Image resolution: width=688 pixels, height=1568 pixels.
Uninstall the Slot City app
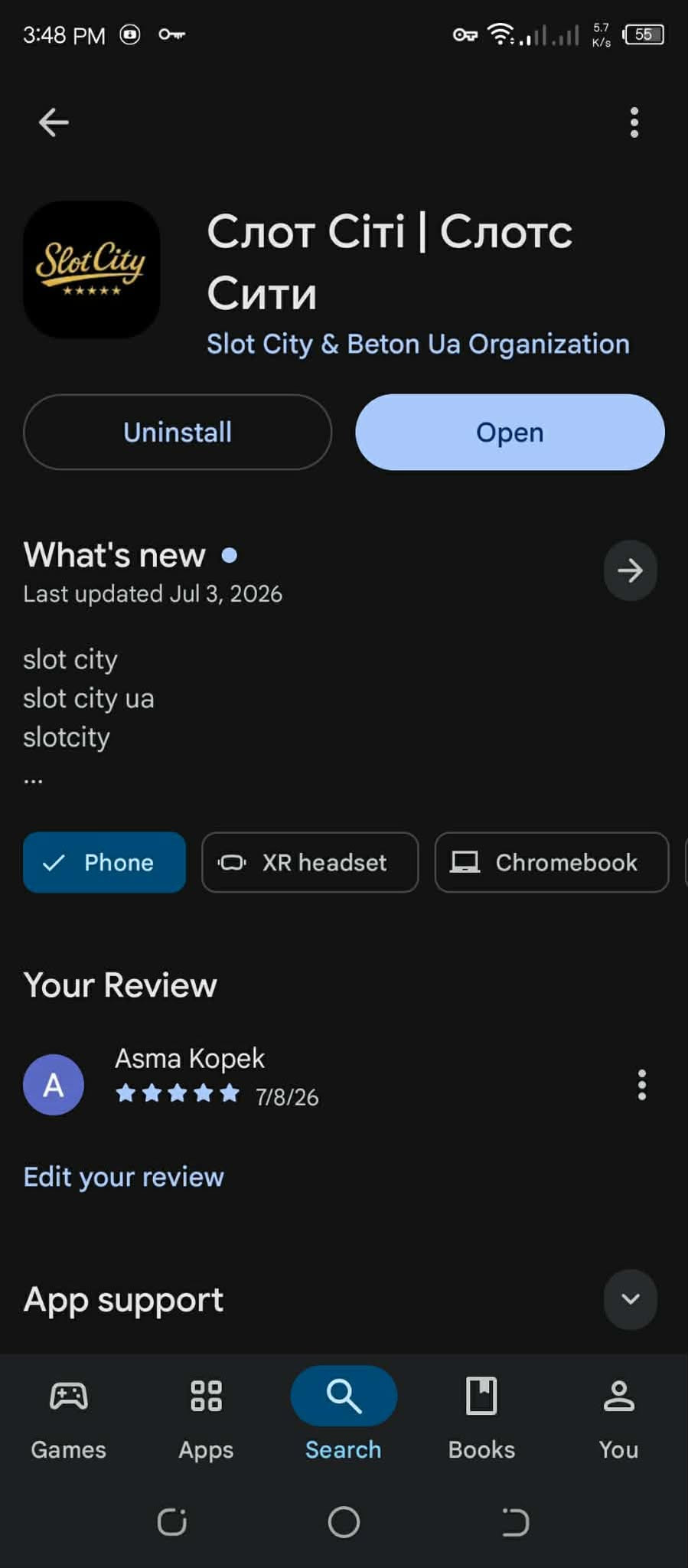pyautogui.click(x=178, y=432)
